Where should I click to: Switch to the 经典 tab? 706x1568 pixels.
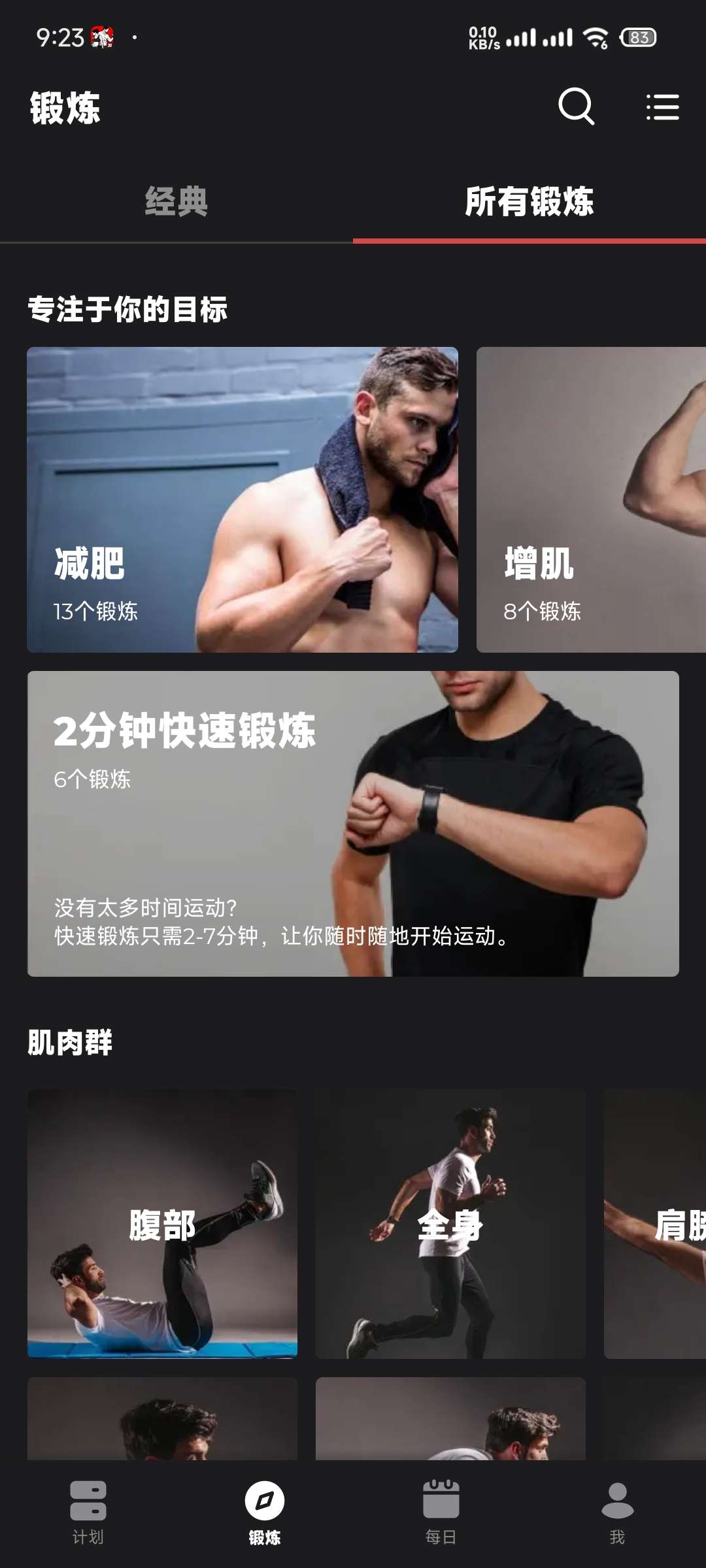point(176,201)
